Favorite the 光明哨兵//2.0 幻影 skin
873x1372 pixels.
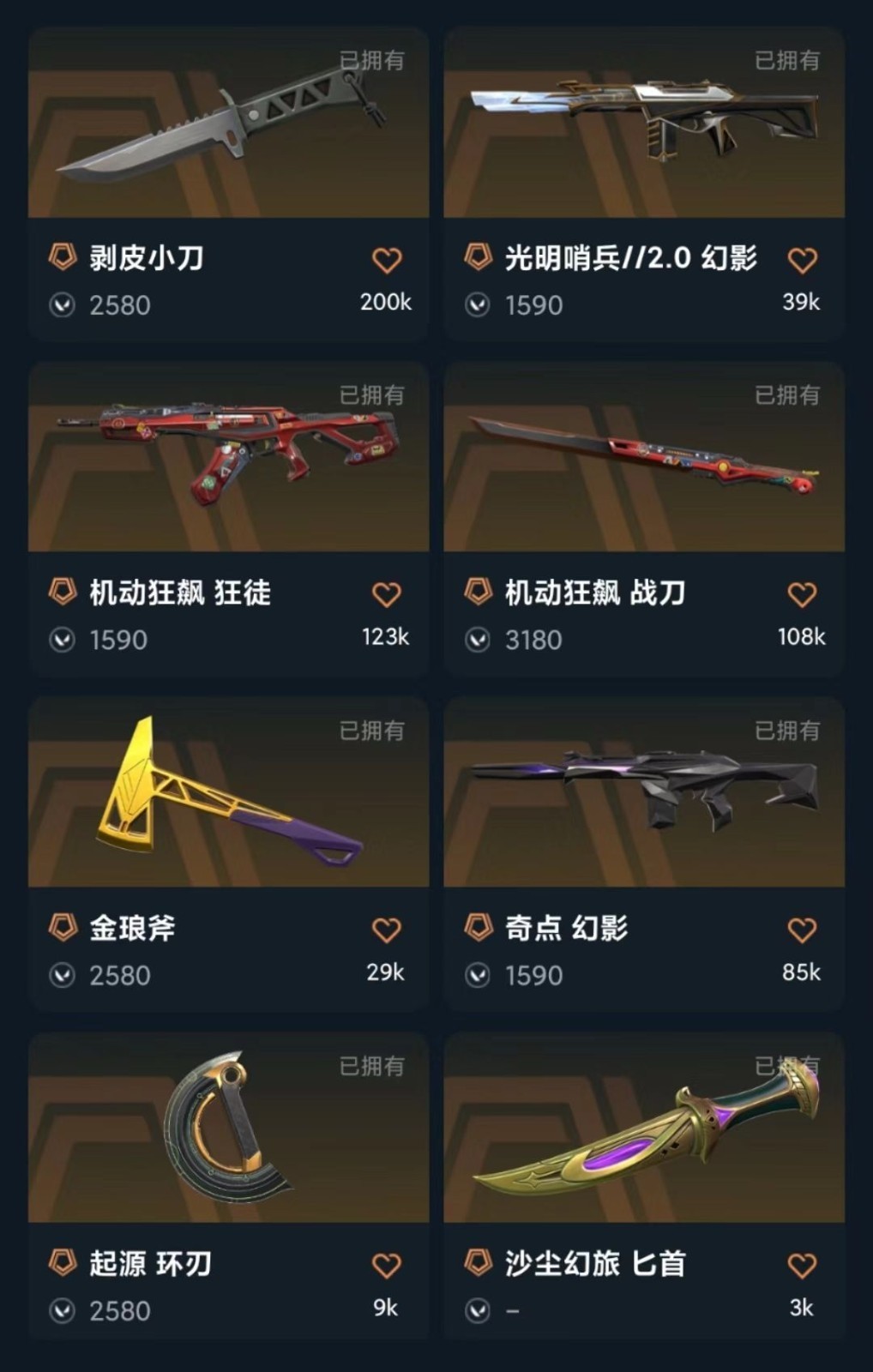click(x=802, y=260)
